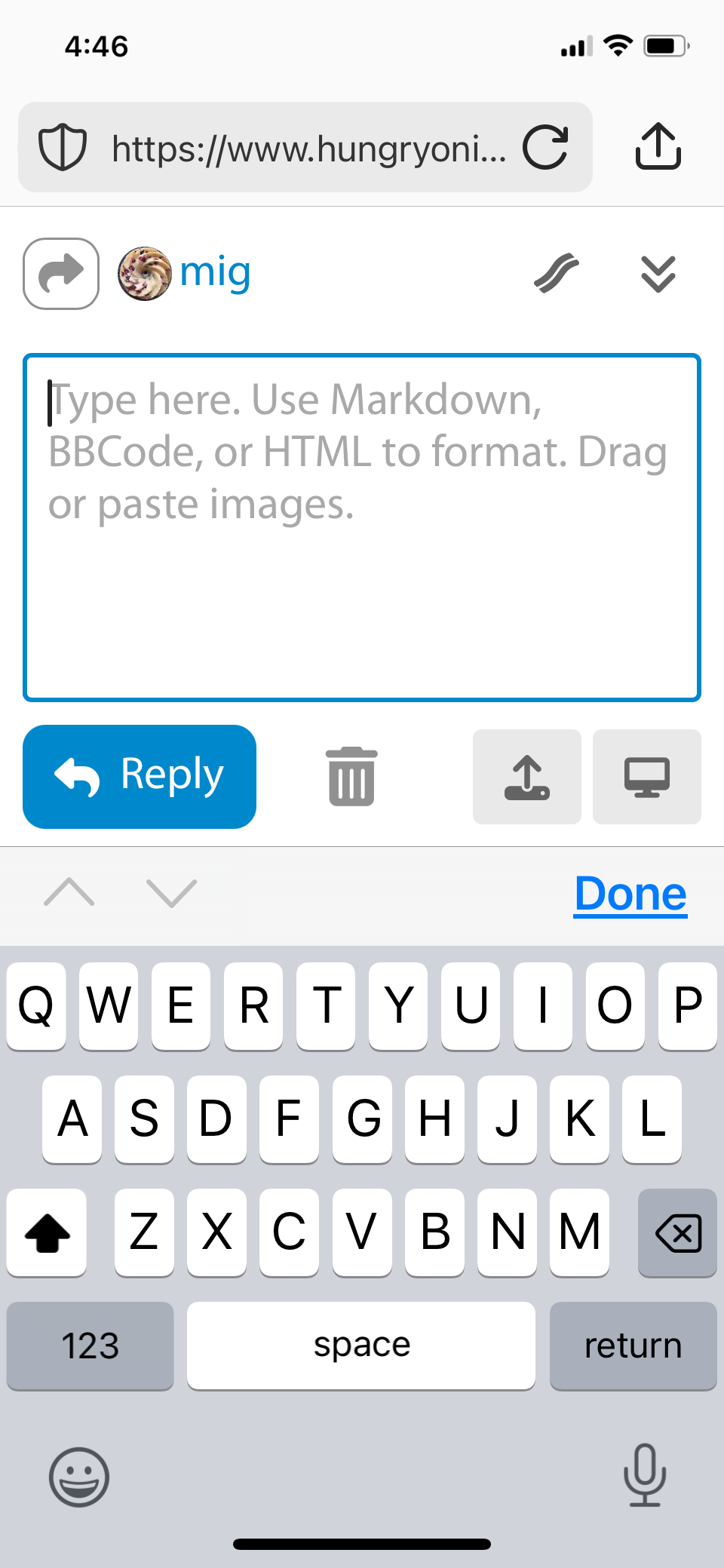This screenshot has height=1568, width=724.
Task: Tap the reply-to arrow button beside mig
Action: (x=61, y=273)
